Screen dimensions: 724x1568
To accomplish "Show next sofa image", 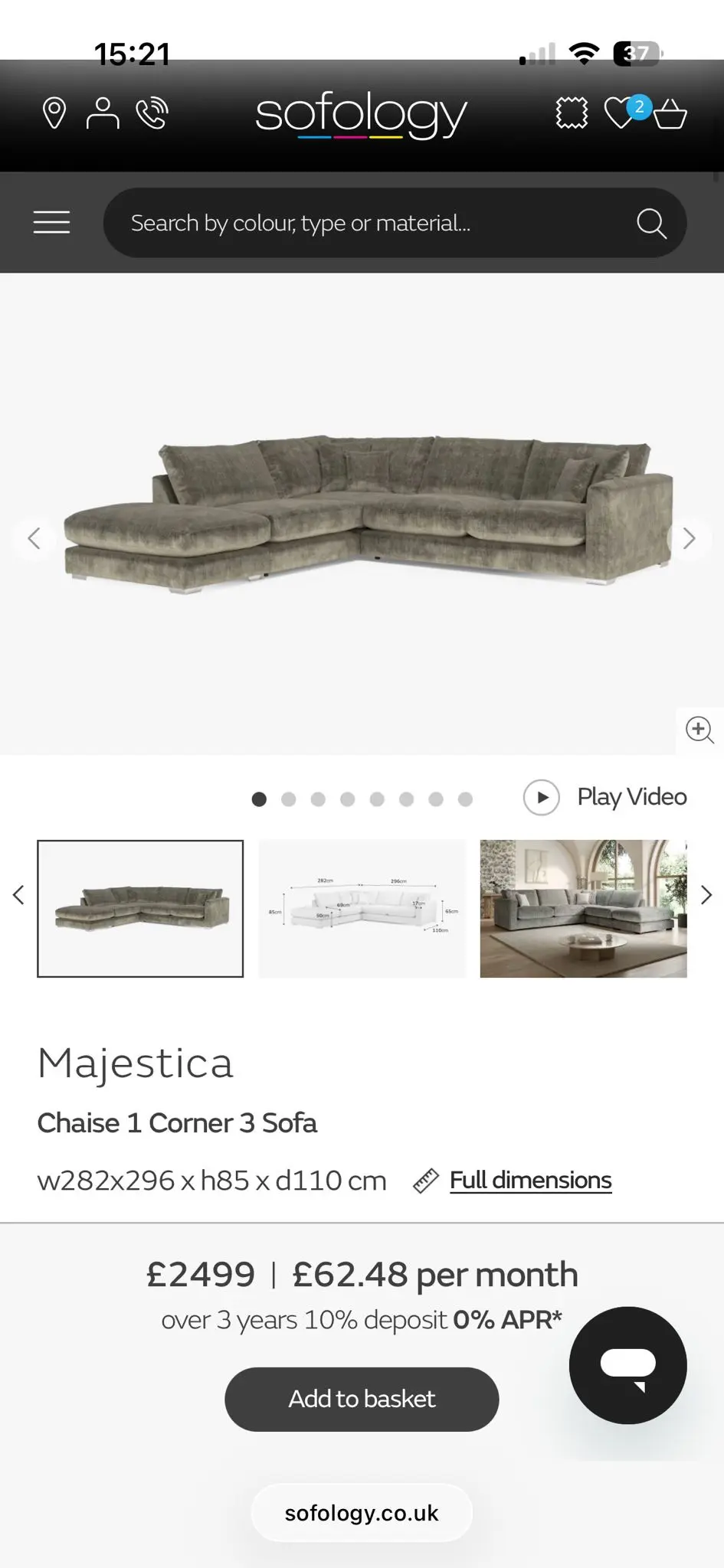I will (689, 538).
